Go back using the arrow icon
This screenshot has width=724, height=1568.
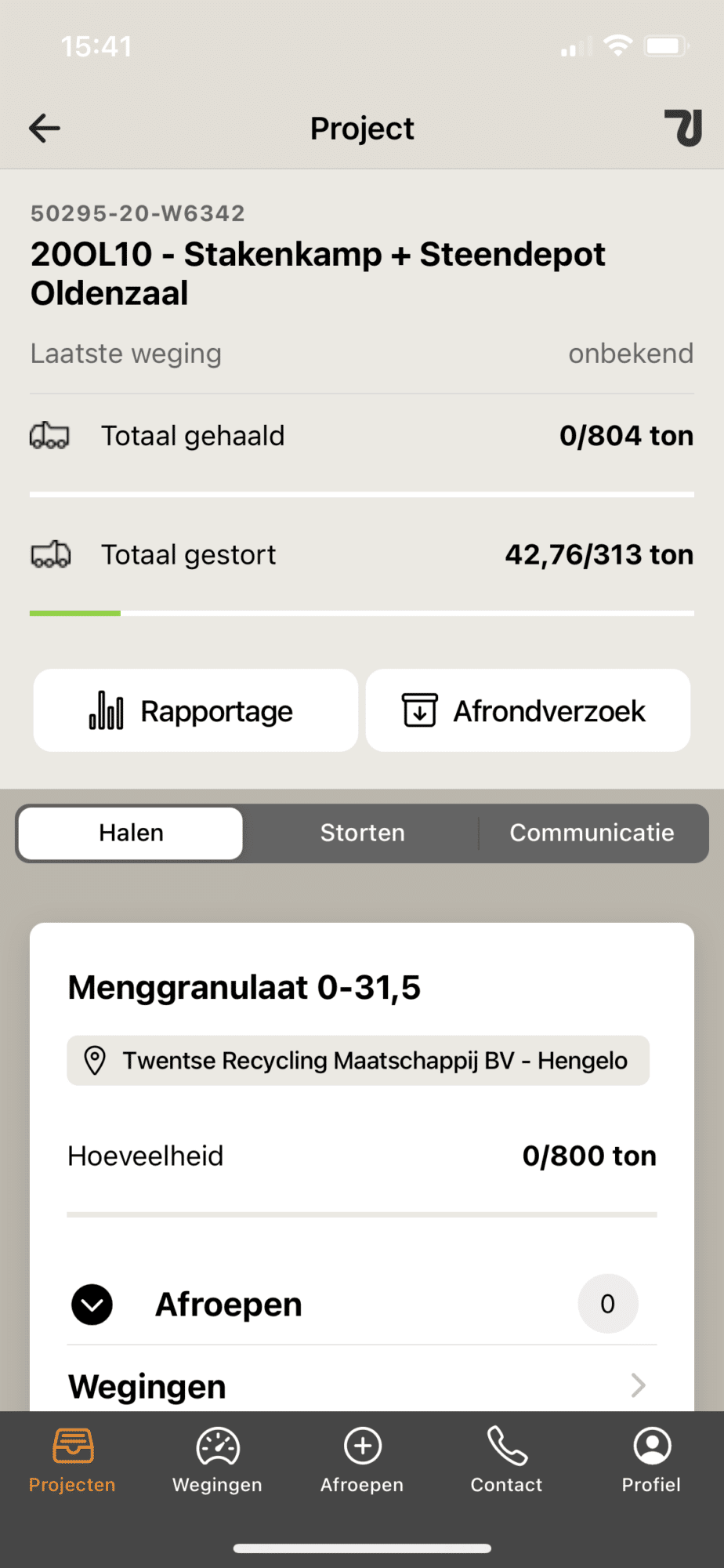pos(45,128)
